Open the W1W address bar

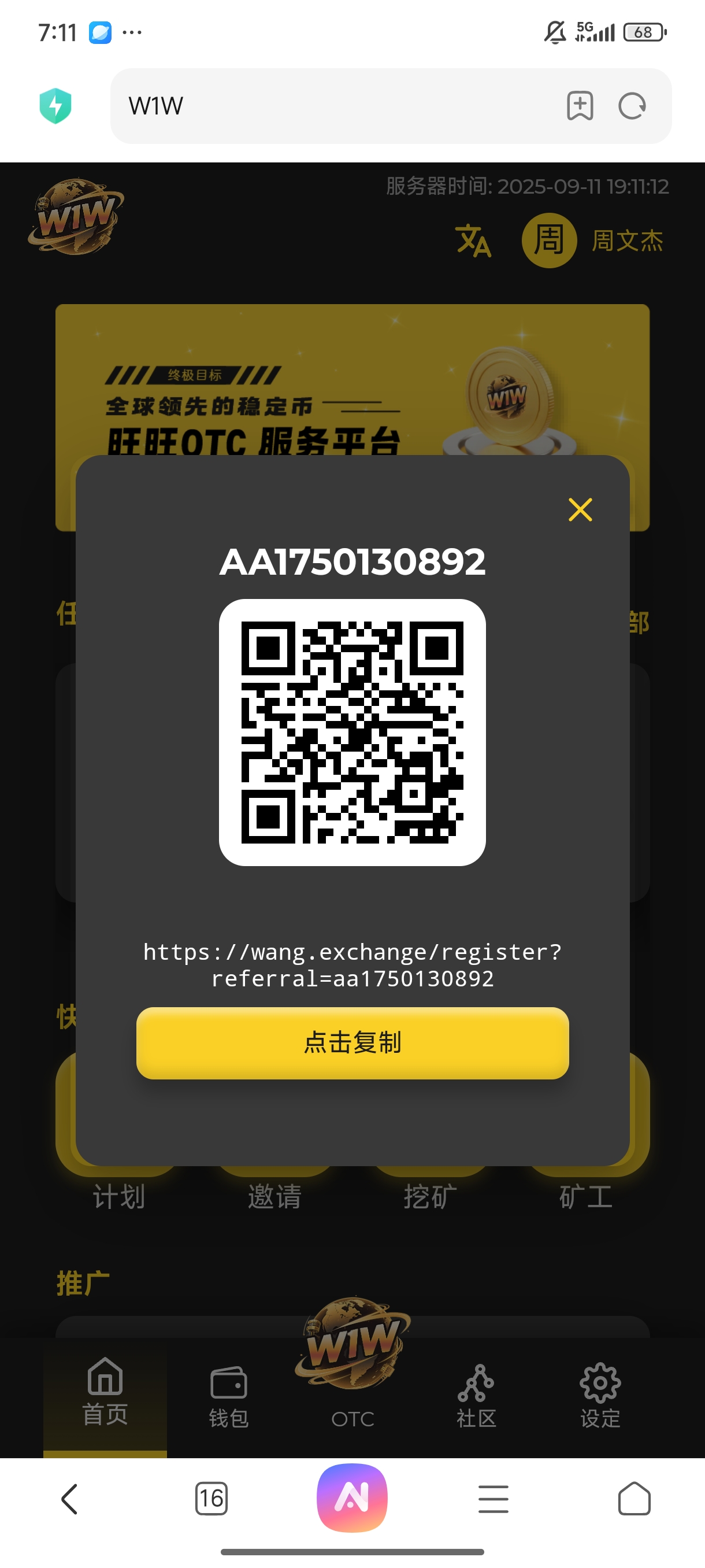[335, 106]
